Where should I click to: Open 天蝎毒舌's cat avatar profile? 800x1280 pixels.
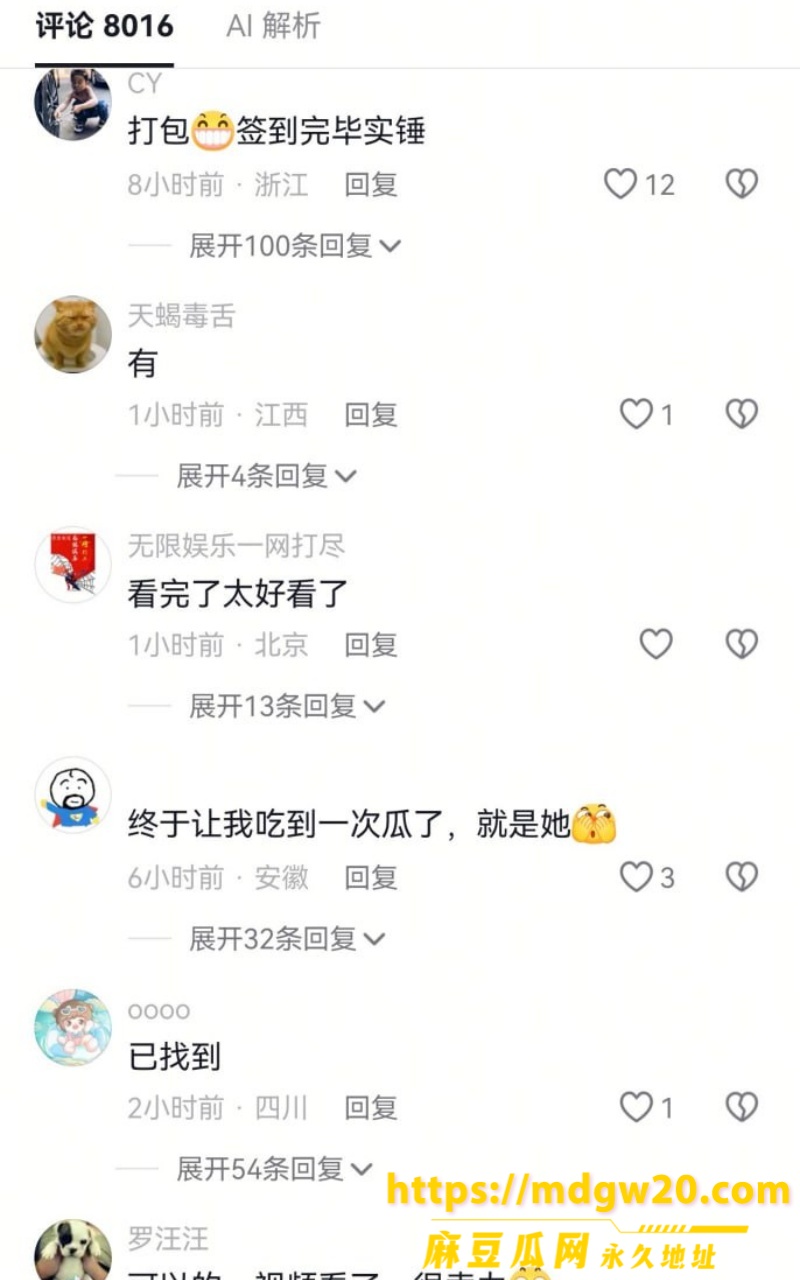coord(73,335)
